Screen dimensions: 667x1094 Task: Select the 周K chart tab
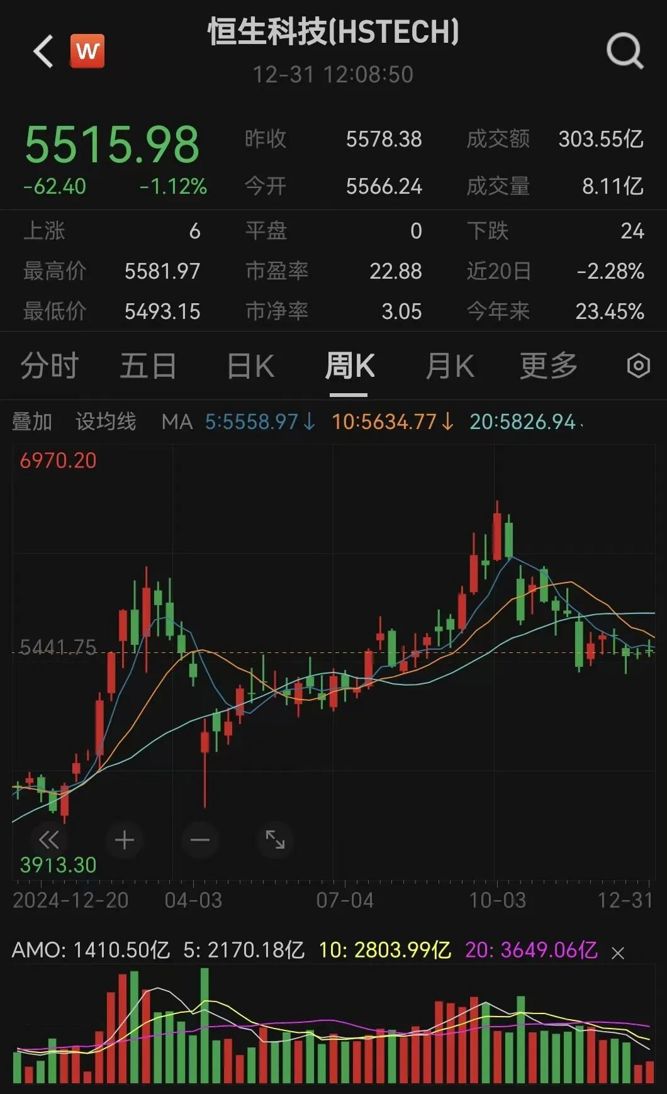point(349,366)
